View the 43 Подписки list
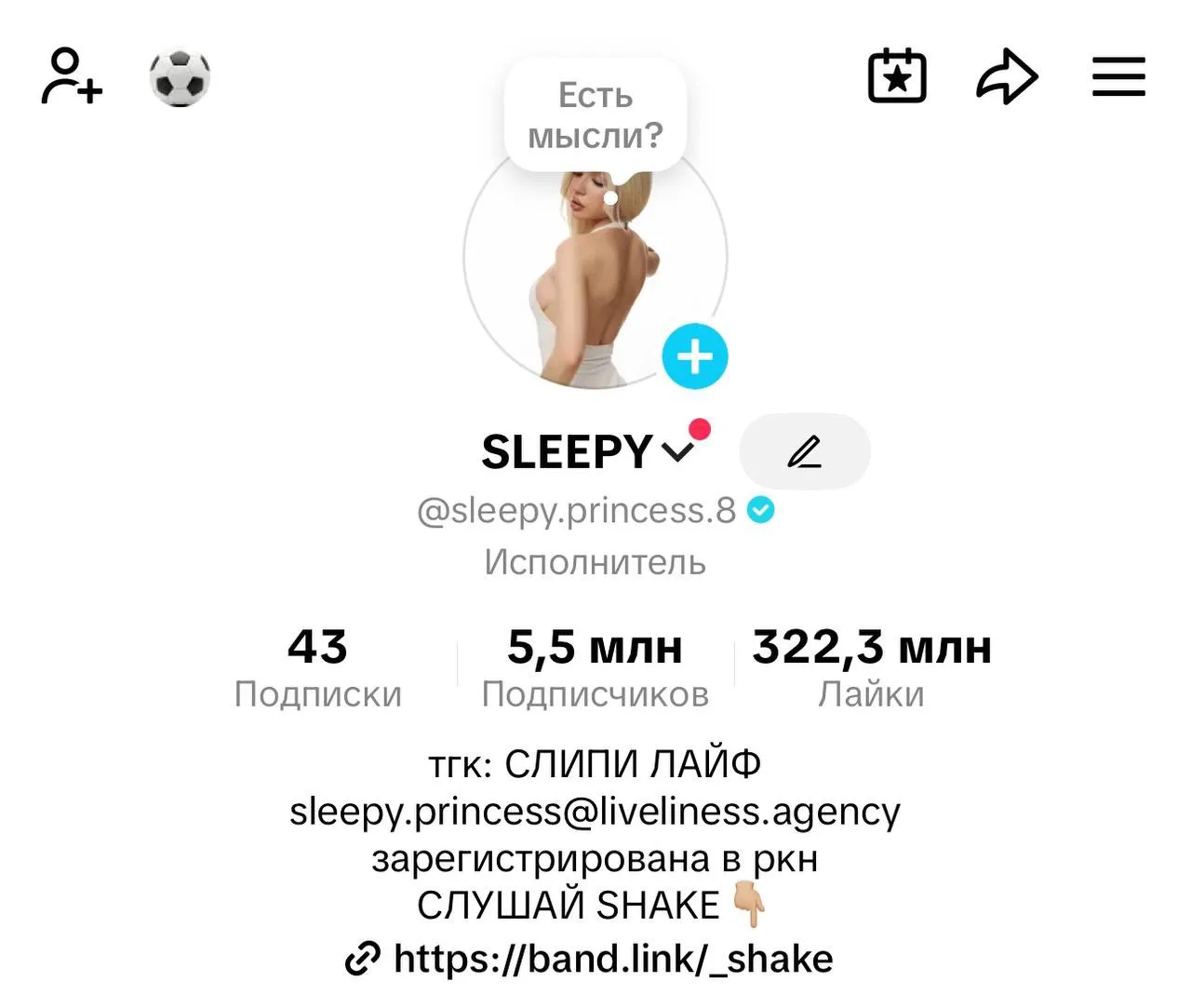1191x1008 pixels. pyautogui.click(x=318, y=667)
